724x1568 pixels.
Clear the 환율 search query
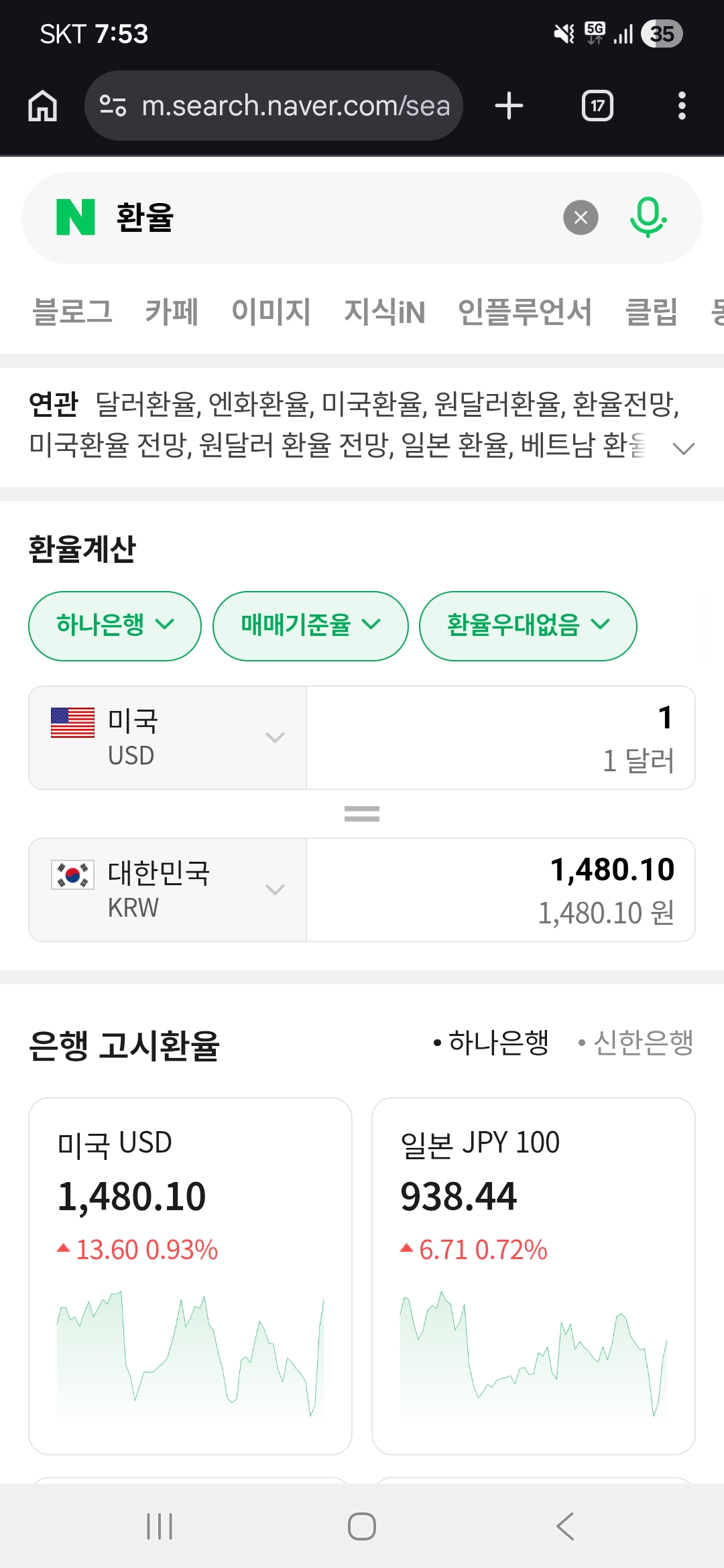tap(581, 218)
